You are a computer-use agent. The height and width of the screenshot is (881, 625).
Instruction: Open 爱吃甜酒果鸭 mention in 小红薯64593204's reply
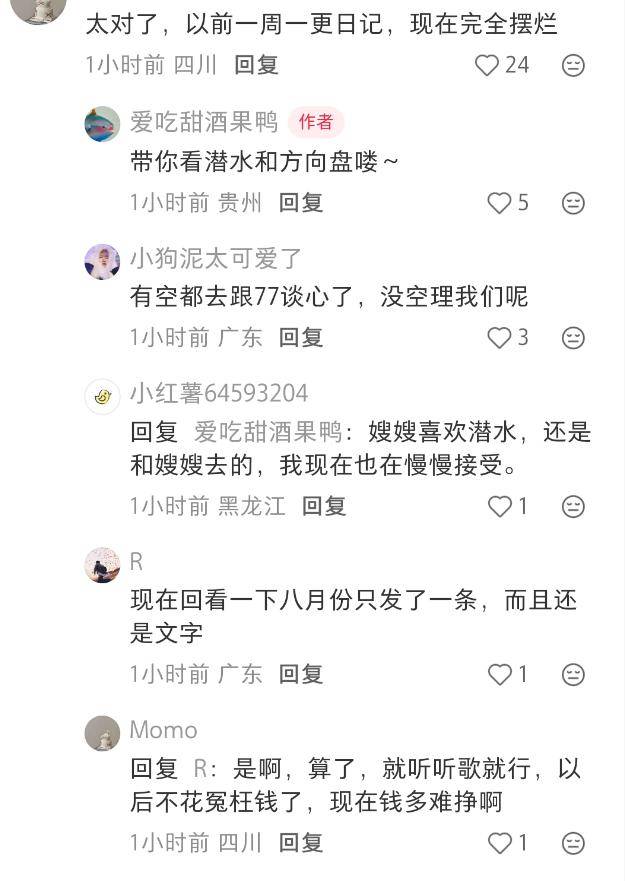point(266,432)
